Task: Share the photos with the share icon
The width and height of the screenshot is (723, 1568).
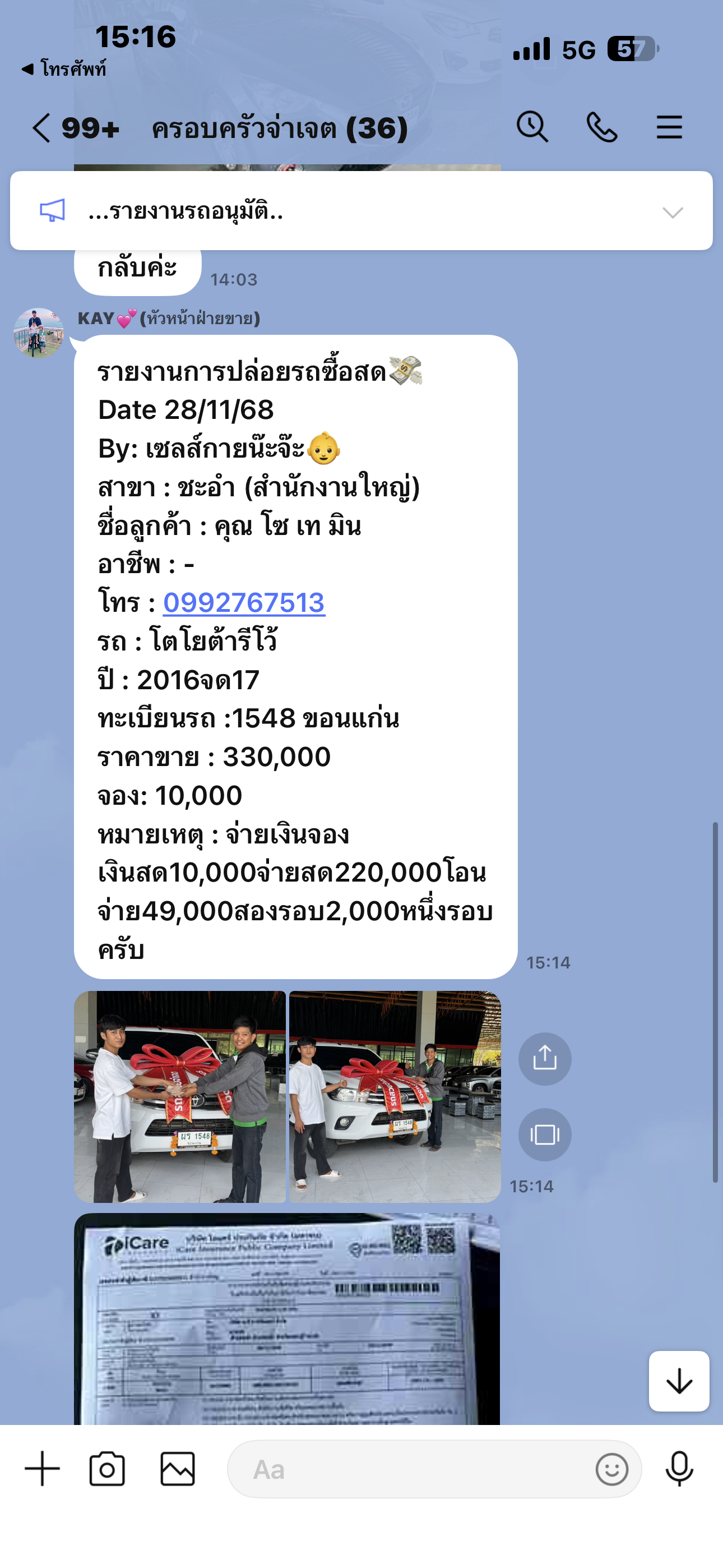Action: pos(544,1059)
